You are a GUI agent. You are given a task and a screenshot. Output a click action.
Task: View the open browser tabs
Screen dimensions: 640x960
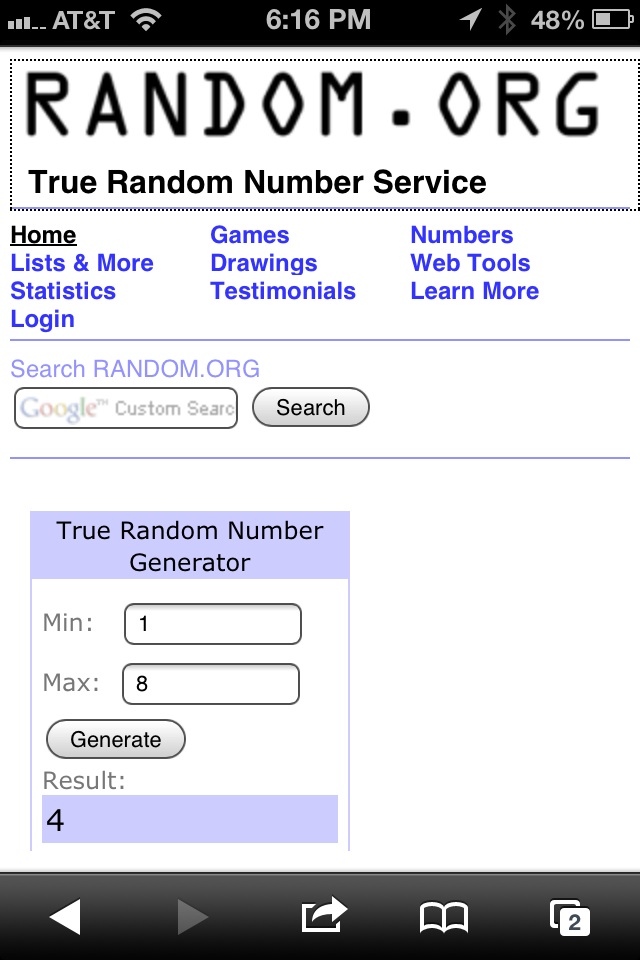[571, 916]
